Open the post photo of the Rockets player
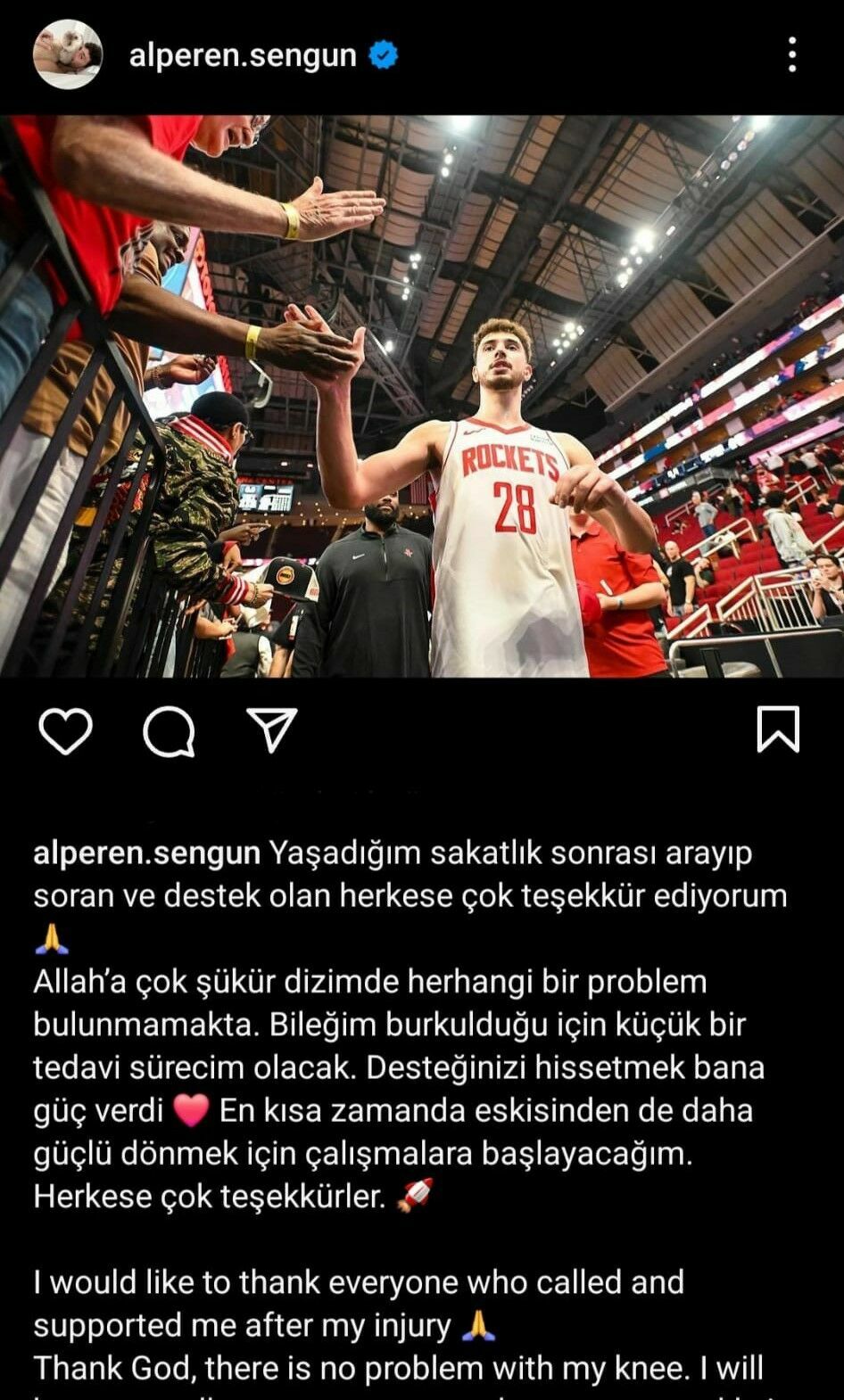The width and height of the screenshot is (844, 1400). point(422,396)
